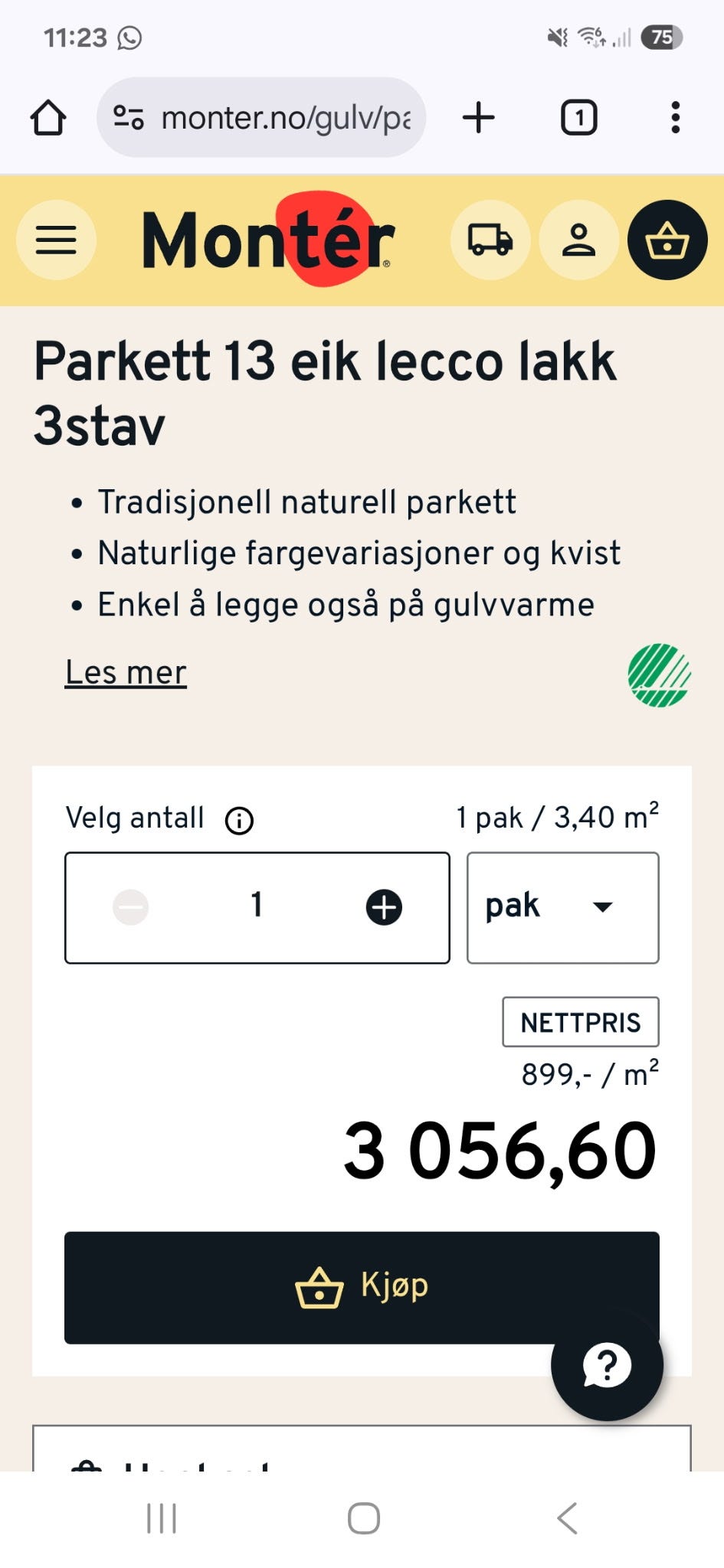
Task: Increase quantity with the plus stepper
Action: coord(383,906)
